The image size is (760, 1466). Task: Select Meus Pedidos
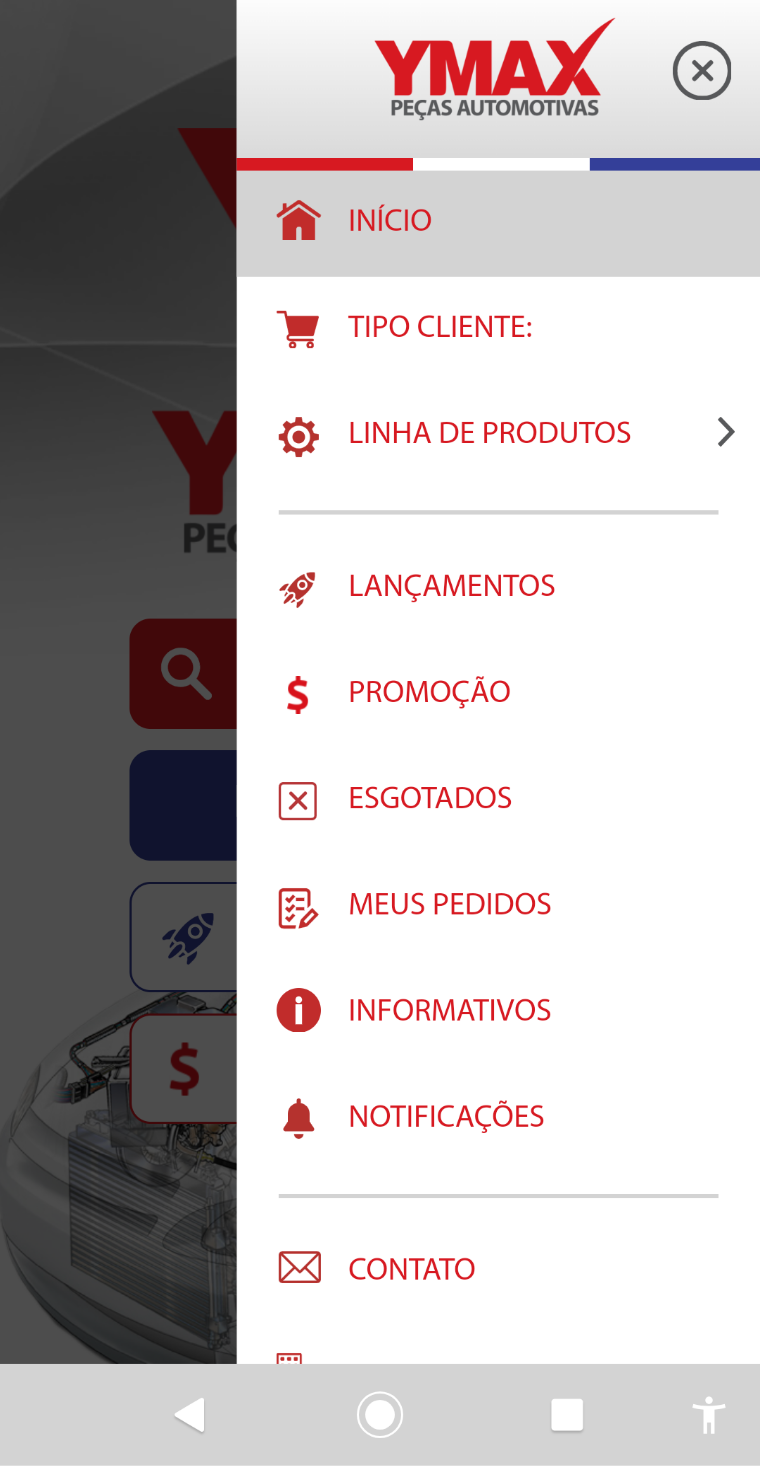coord(449,904)
